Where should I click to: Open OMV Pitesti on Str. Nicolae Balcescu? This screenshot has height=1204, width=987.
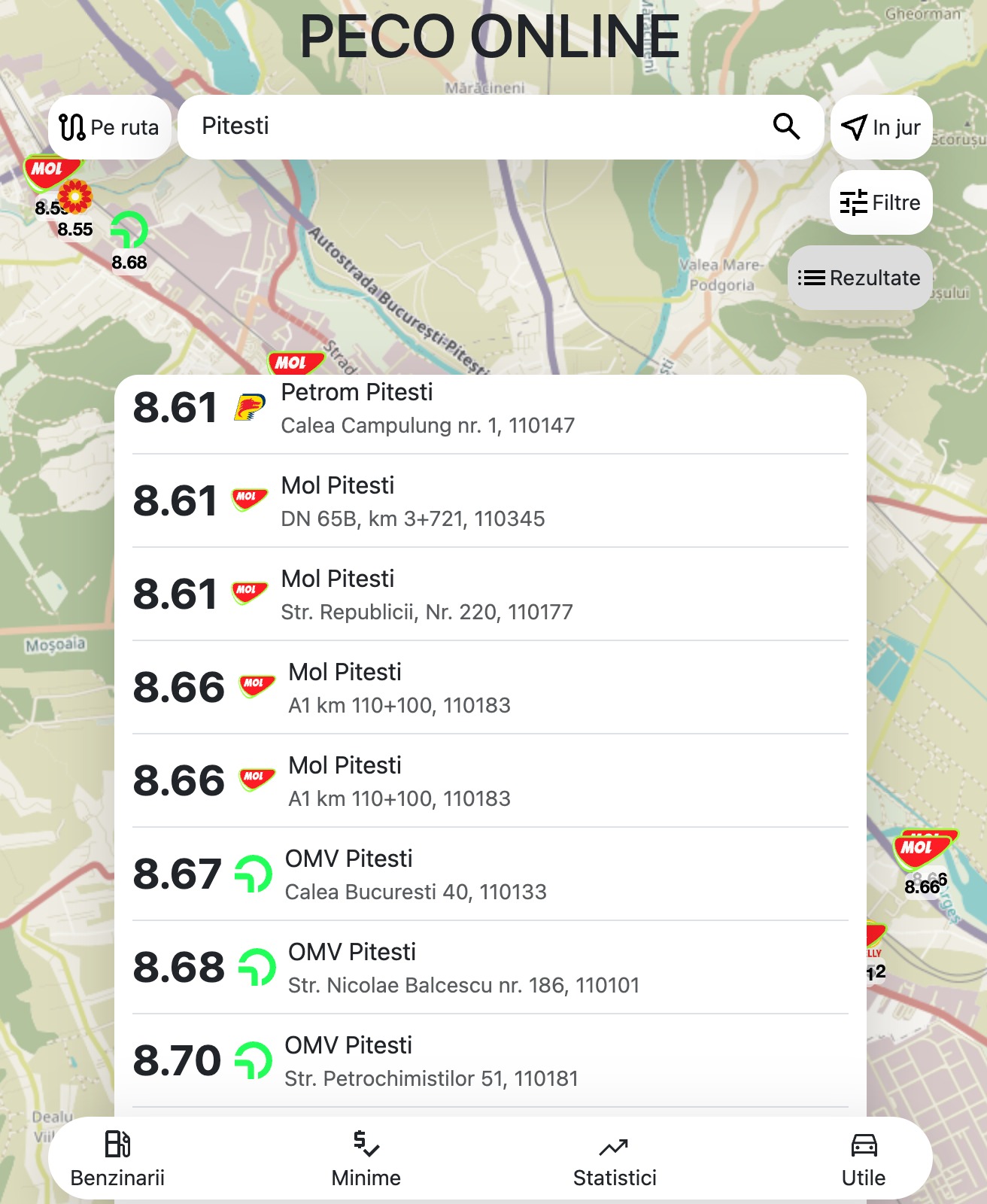pos(490,968)
